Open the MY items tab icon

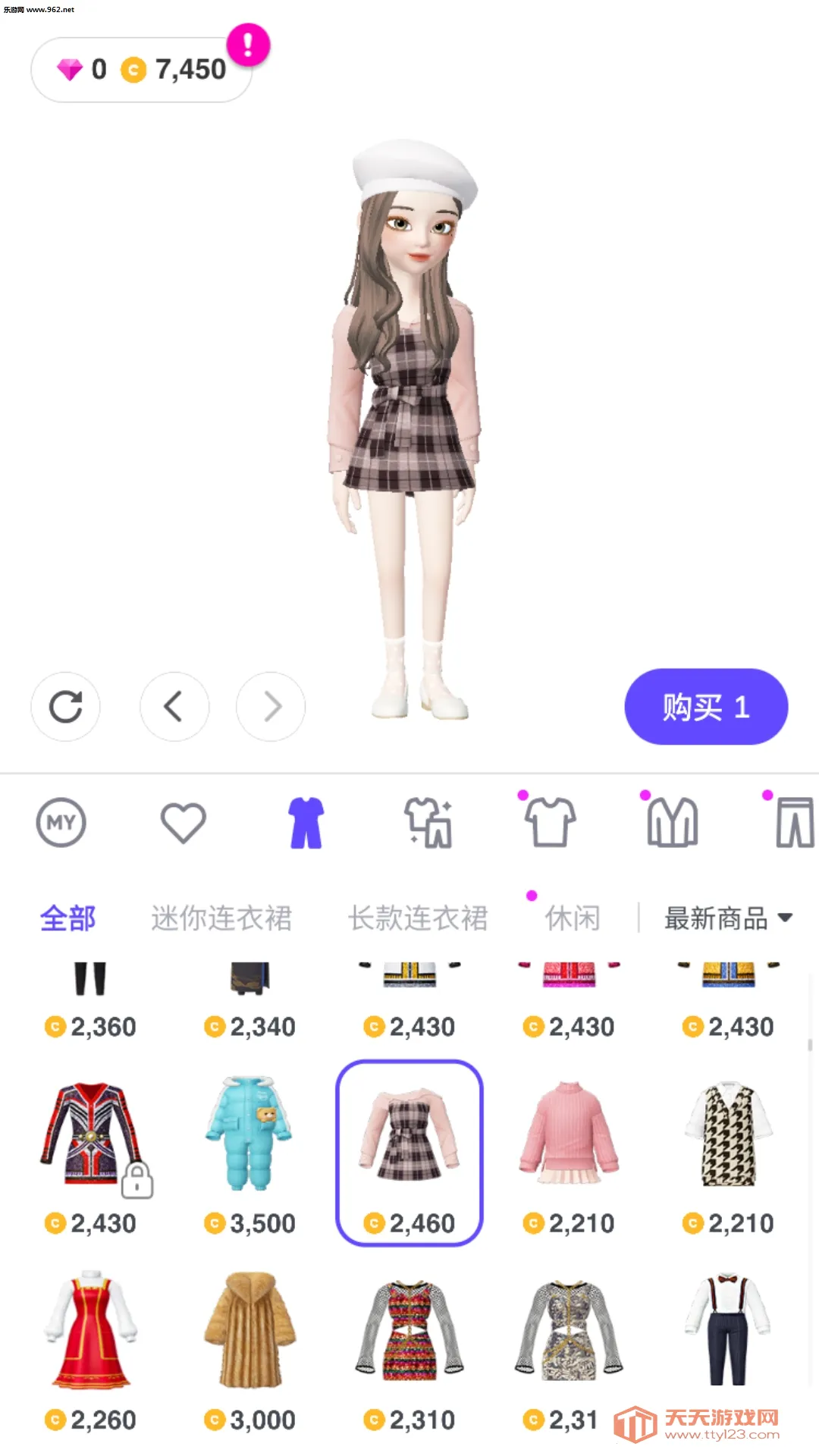click(x=61, y=823)
